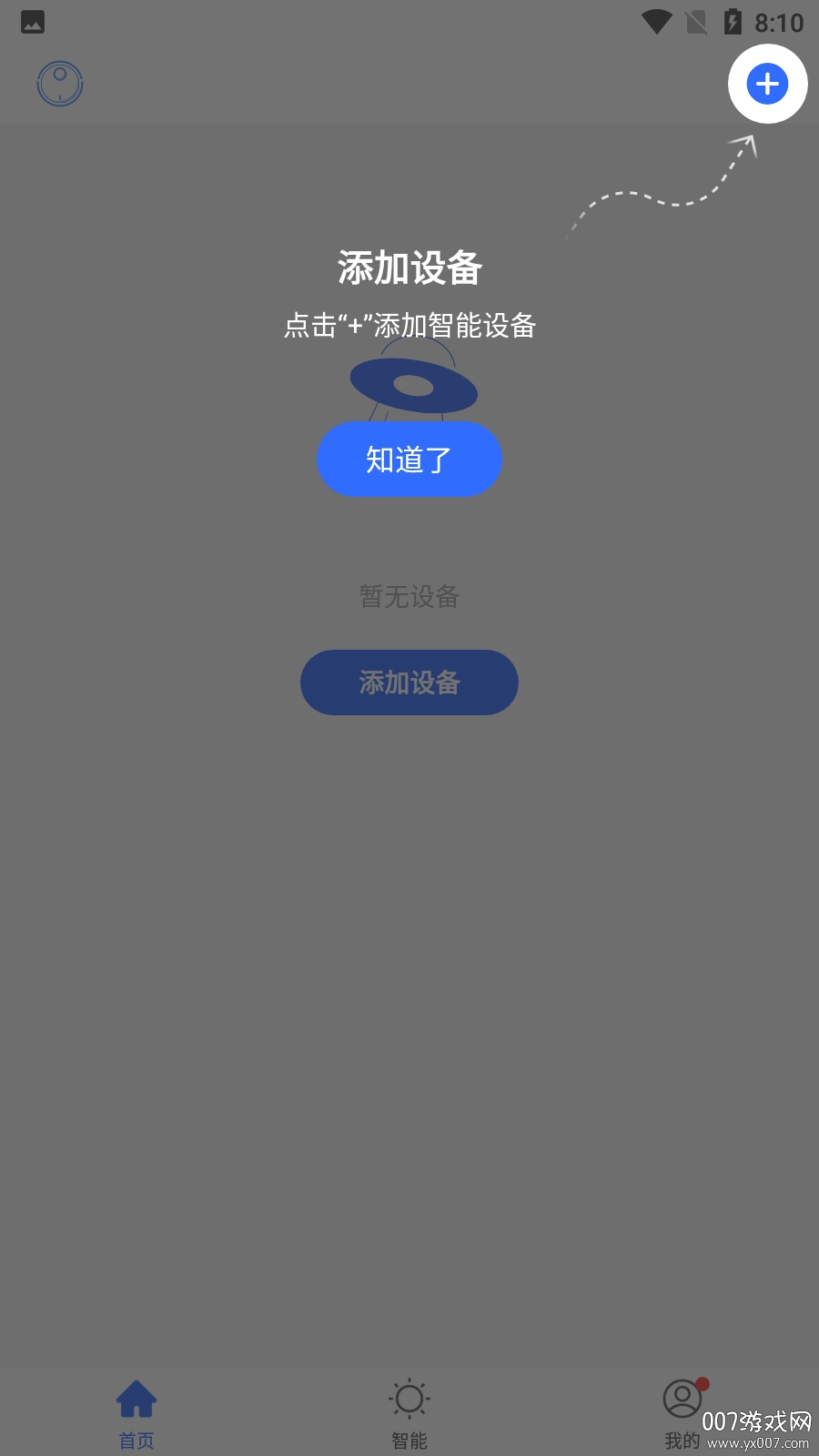Click the battery charging icon
This screenshot has height=1456, width=819.
tap(733, 22)
